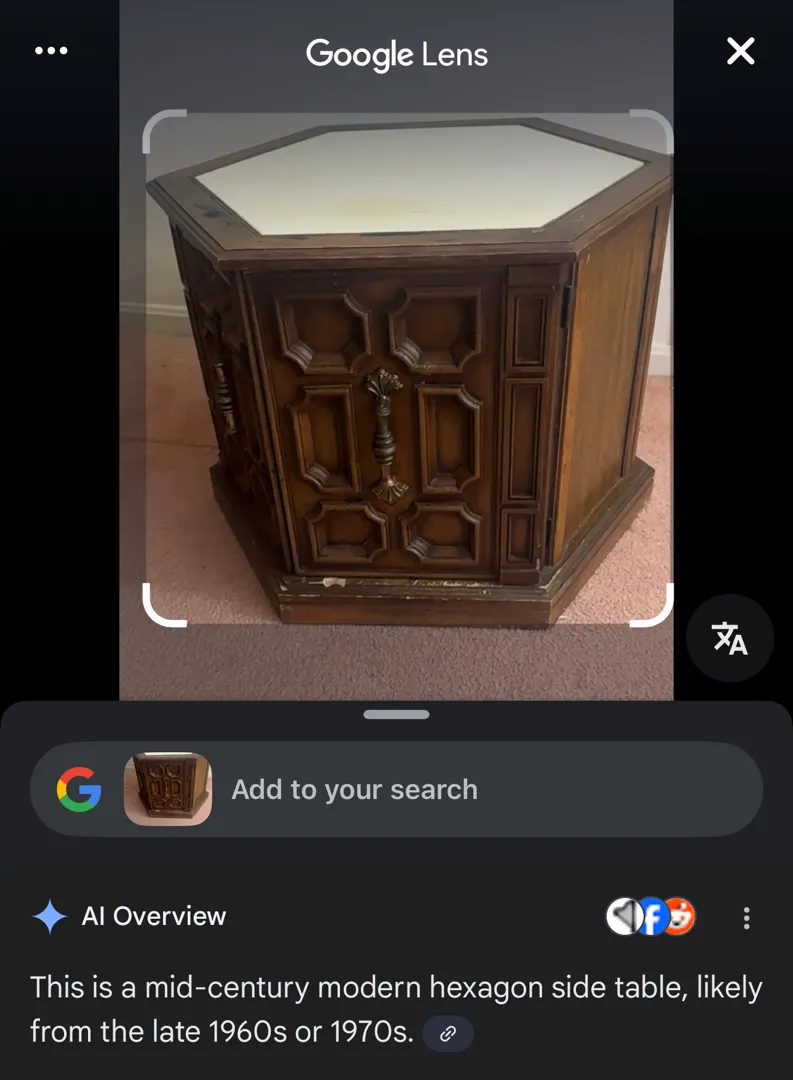Open the AI Overview options menu
This screenshot has height=1080, width=793.
746,917
